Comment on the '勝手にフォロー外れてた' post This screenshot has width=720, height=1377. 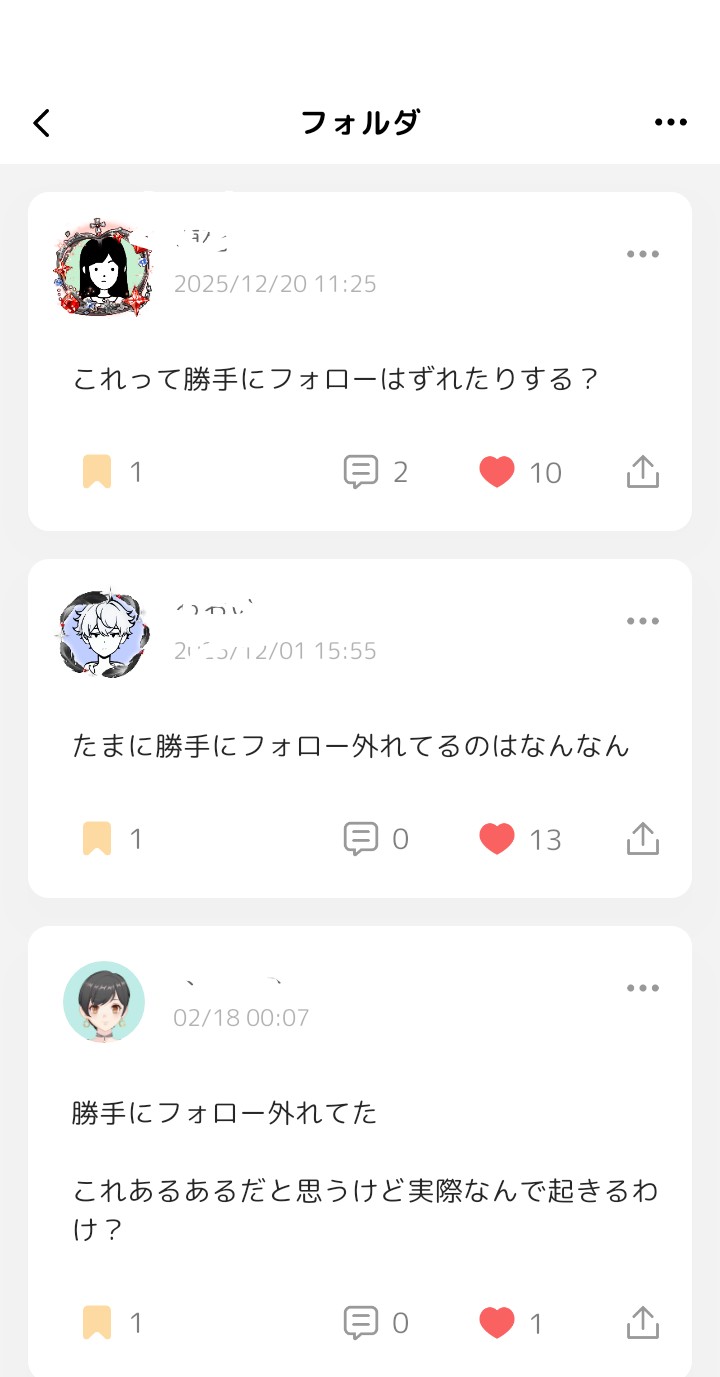[x=361, y=1323]
